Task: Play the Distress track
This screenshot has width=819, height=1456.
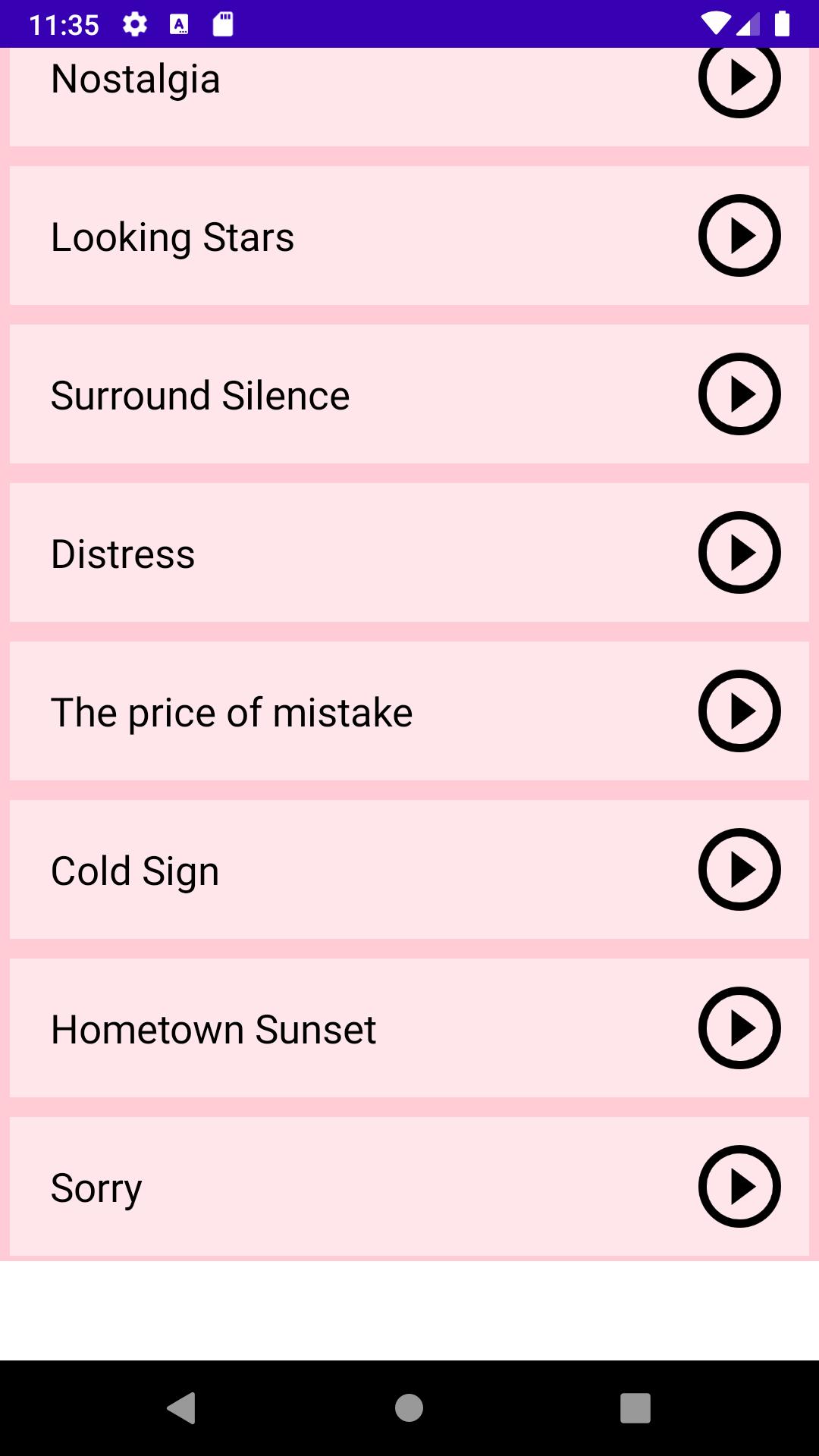Action: 739,553
